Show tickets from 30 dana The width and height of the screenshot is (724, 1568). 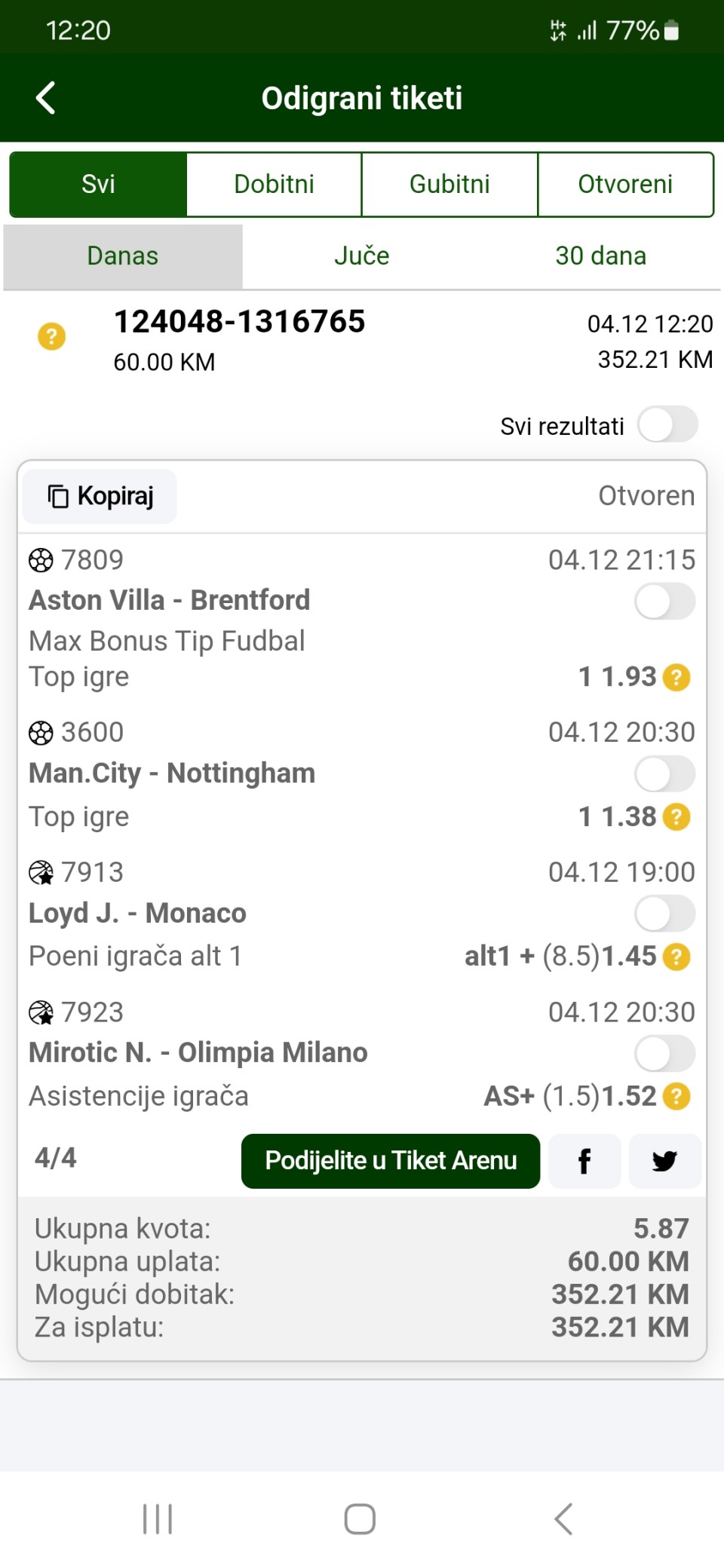click(600, 256)
